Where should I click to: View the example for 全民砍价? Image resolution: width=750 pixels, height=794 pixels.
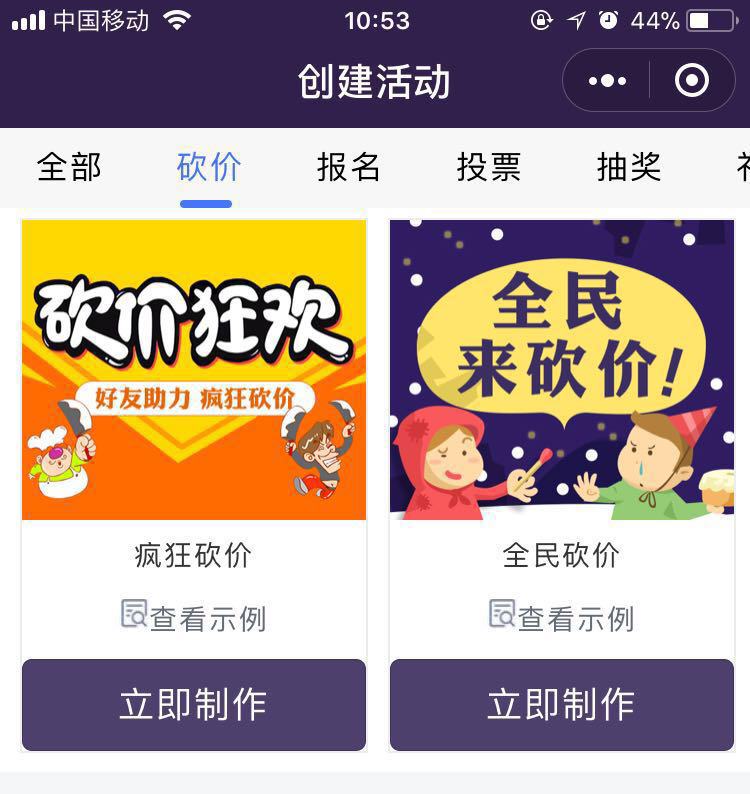[562, 617]
